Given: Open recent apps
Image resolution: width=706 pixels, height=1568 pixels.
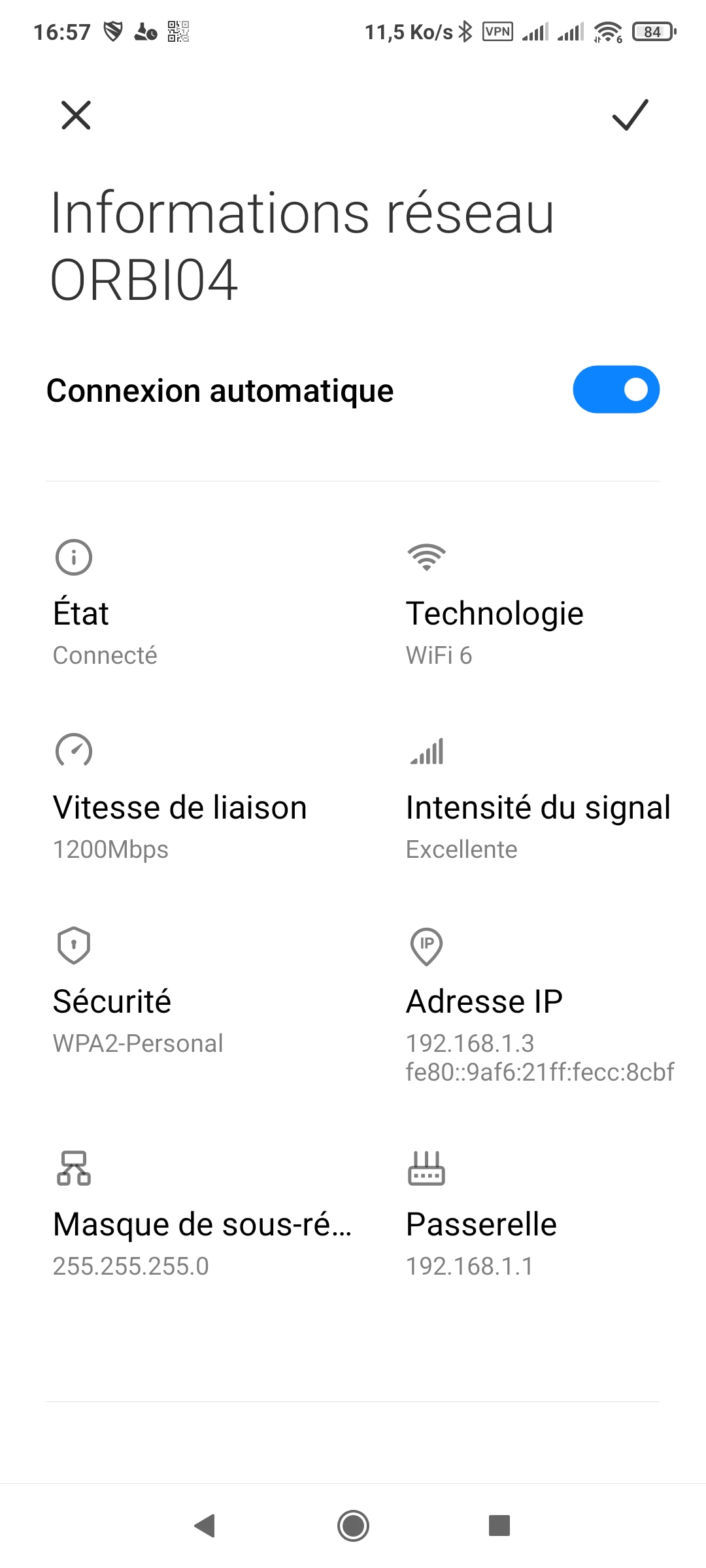Looking at the screenshot, I should pos(499,1526).
